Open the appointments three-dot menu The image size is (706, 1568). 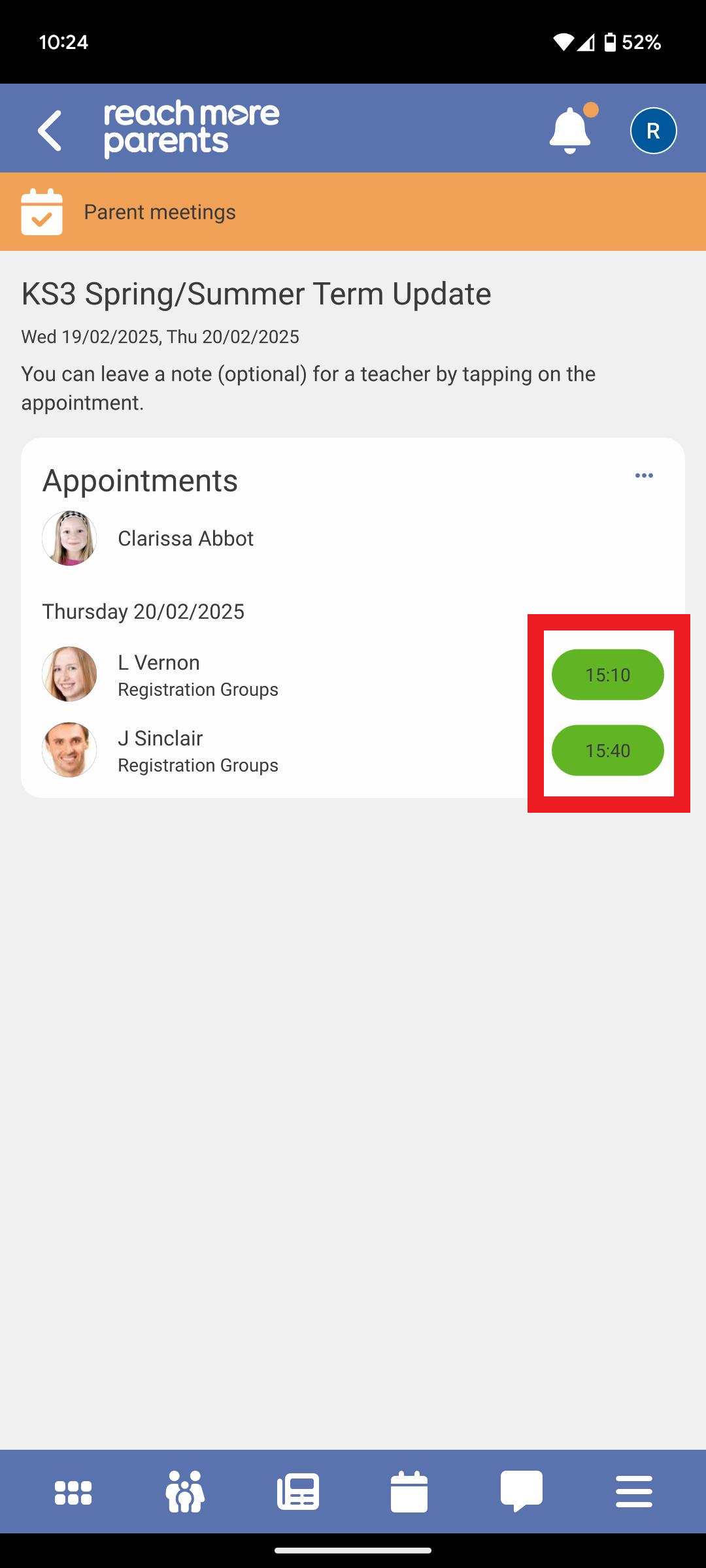tap(644, 476)
